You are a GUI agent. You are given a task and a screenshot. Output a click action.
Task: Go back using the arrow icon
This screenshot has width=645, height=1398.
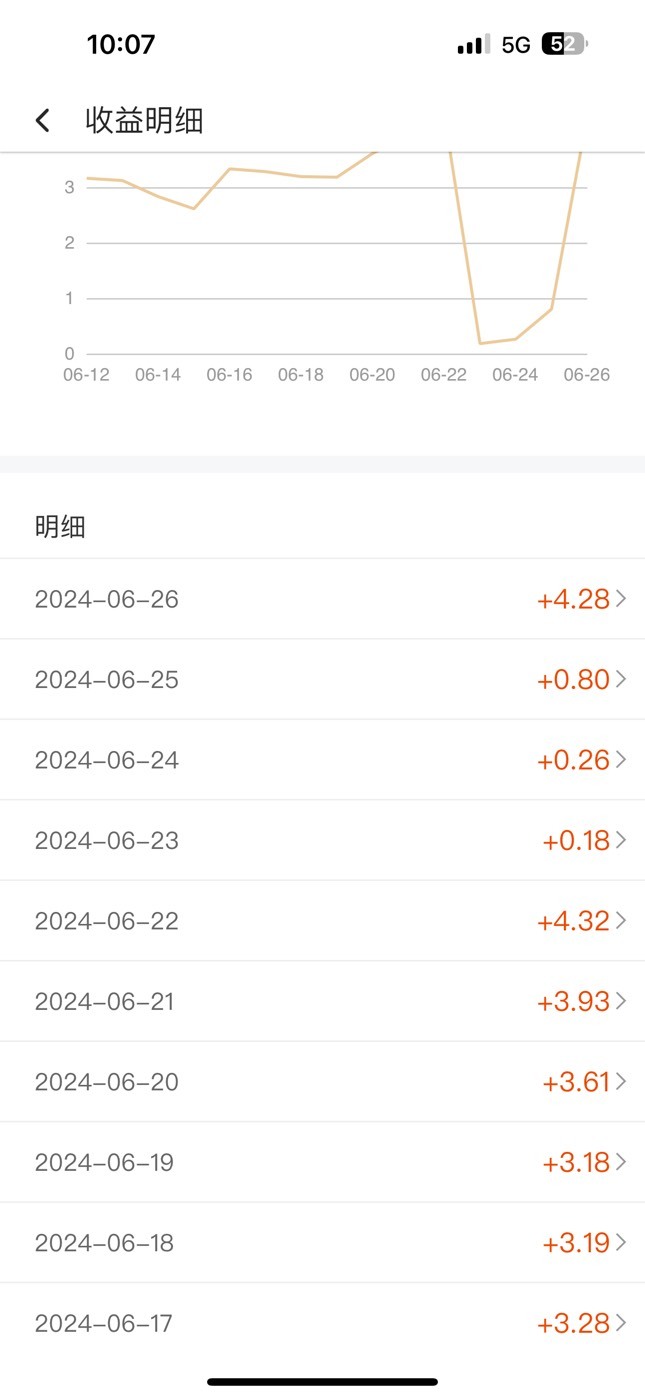pos(42,121)
